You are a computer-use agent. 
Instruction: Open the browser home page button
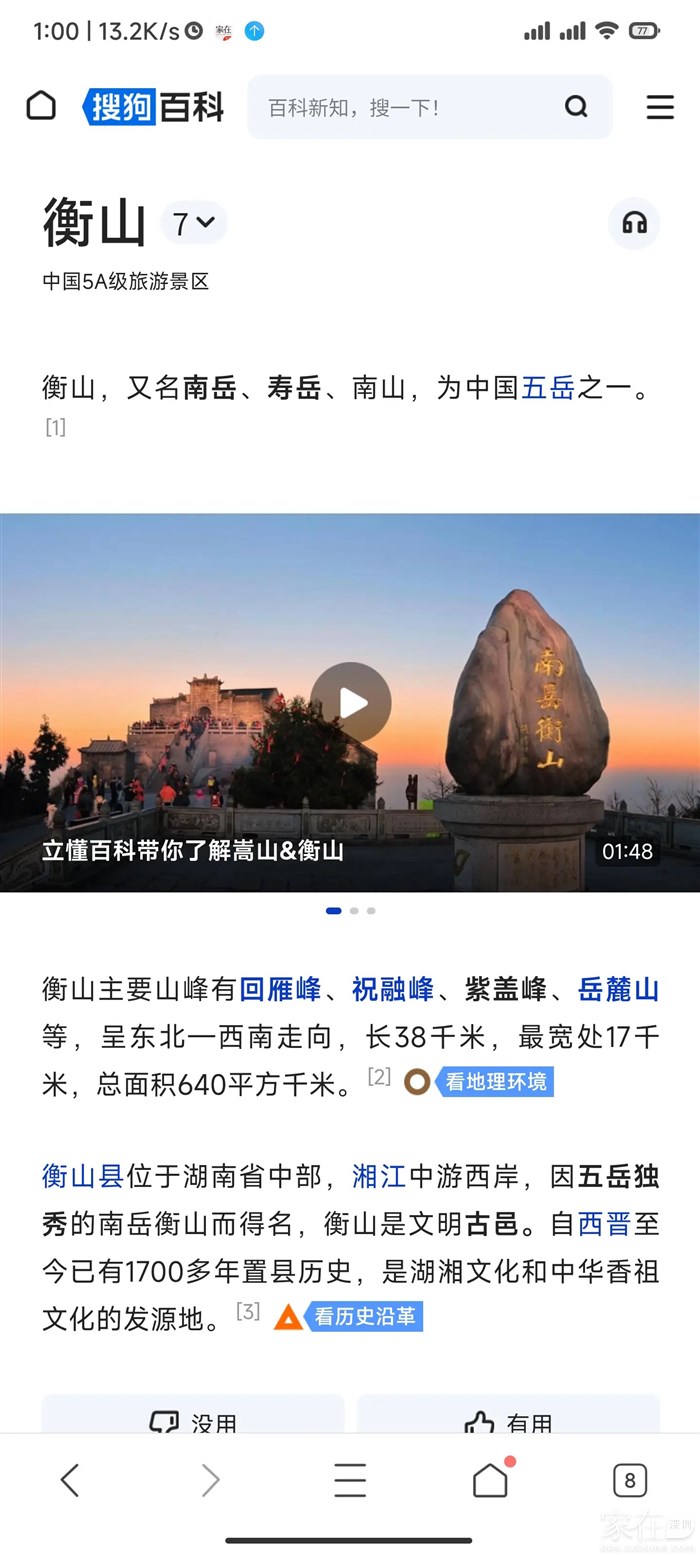click(x=490, y=1480)
